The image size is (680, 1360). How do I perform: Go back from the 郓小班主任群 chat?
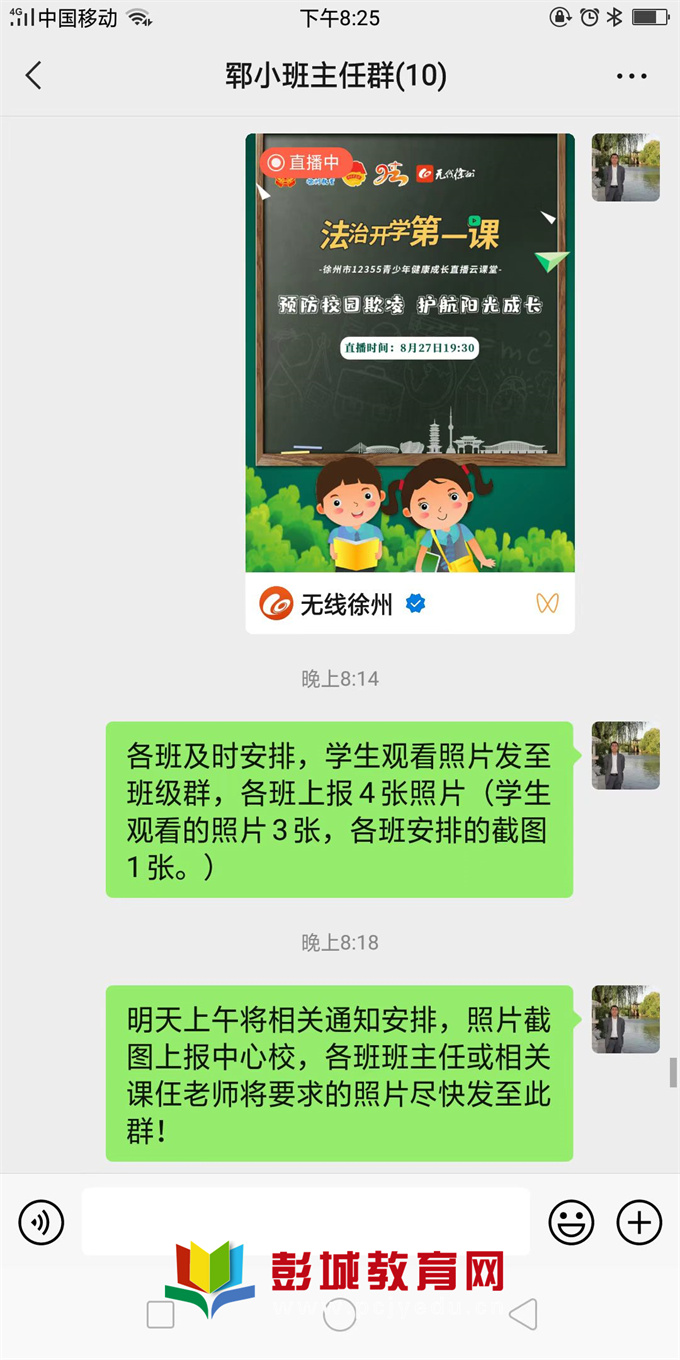click(x=34, y=76)
